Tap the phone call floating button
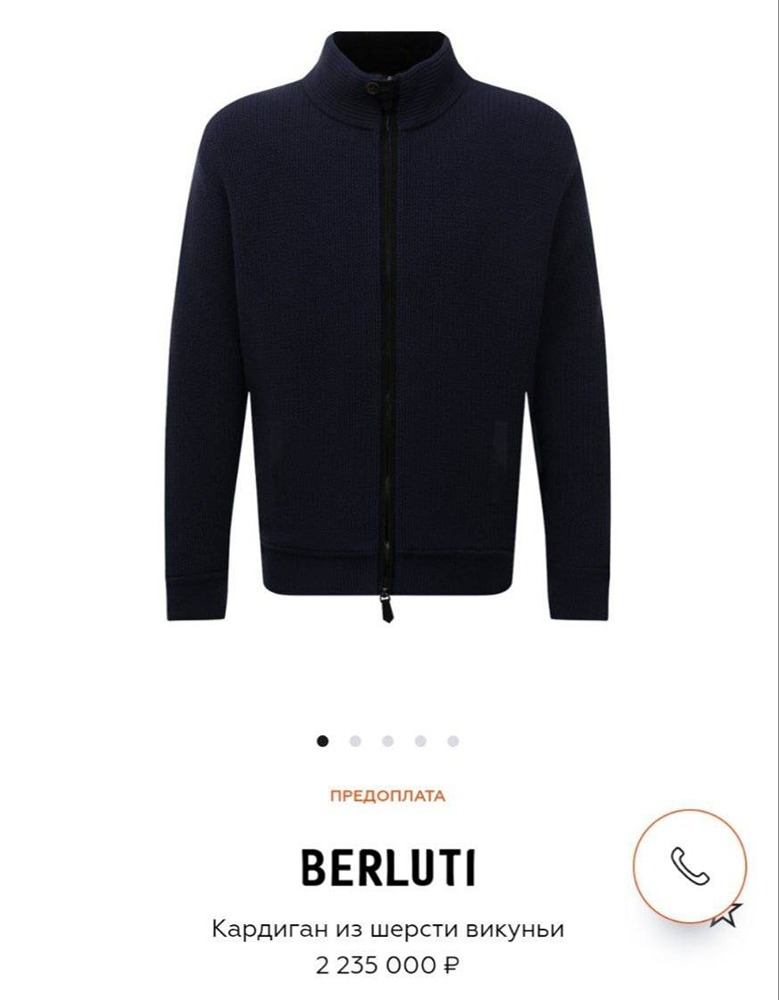 click(689, 866)
